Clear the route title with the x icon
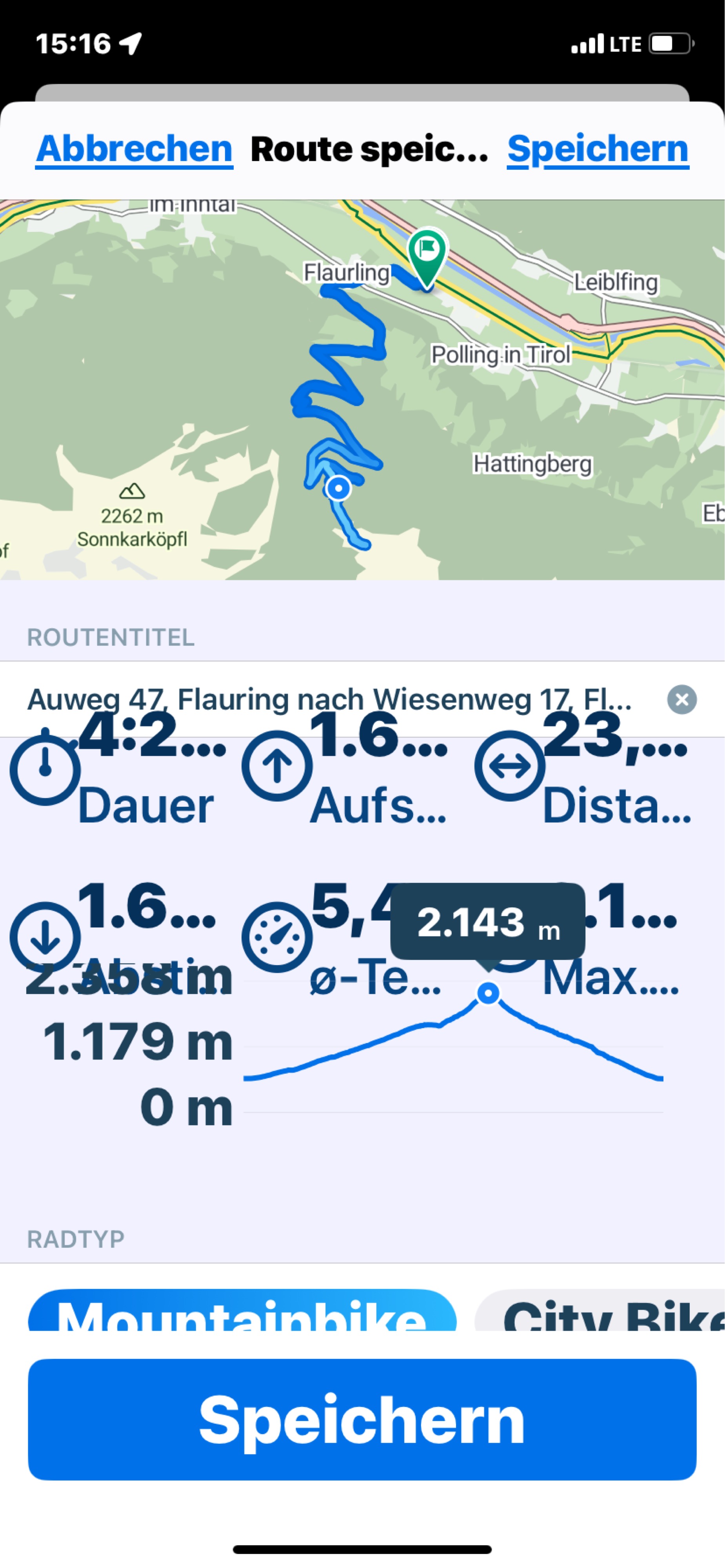This screenshot has height=1568, width=725. 682,699
